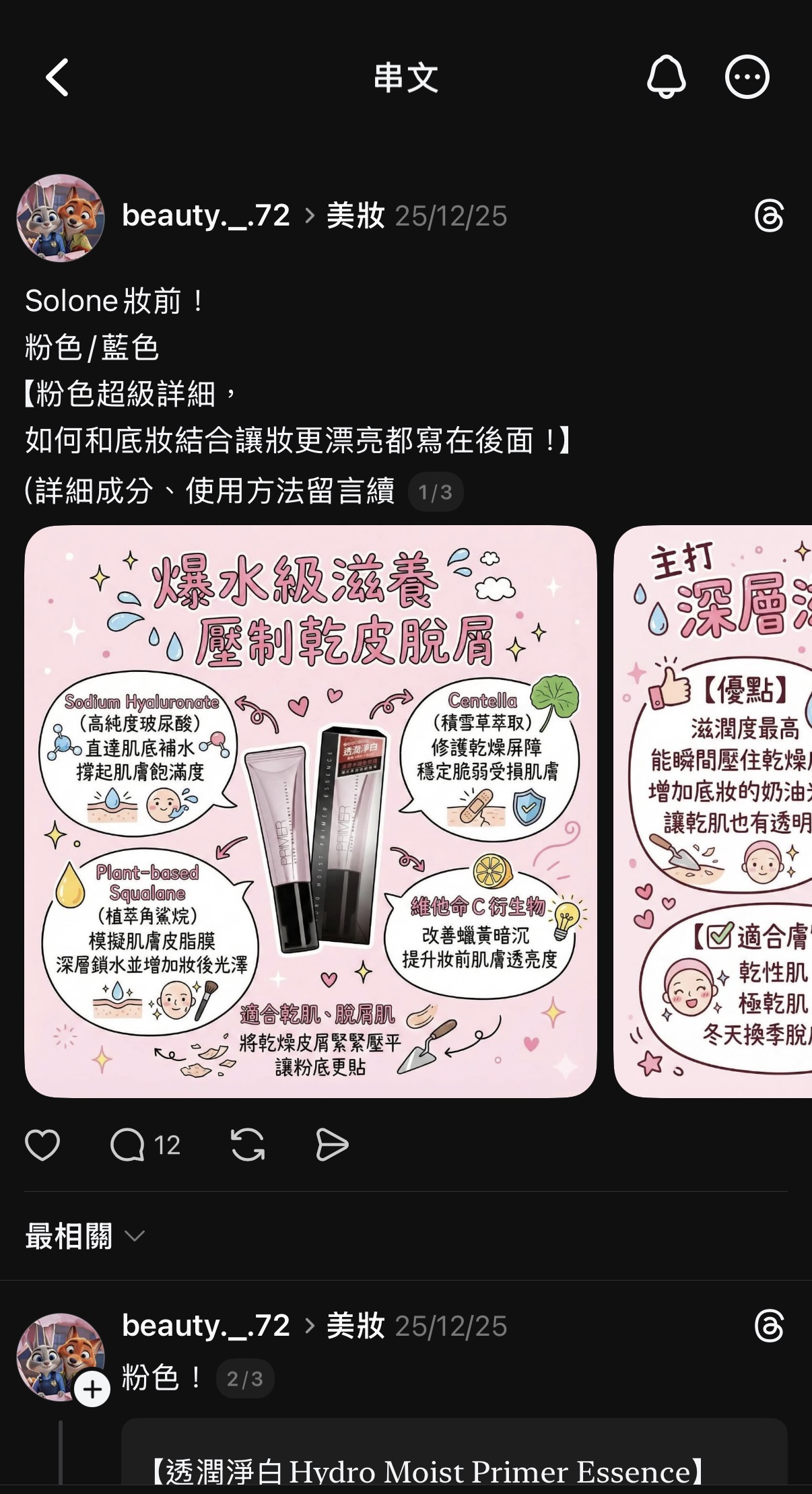
Task: Share the post via send icon
Action: [332, 1145]
